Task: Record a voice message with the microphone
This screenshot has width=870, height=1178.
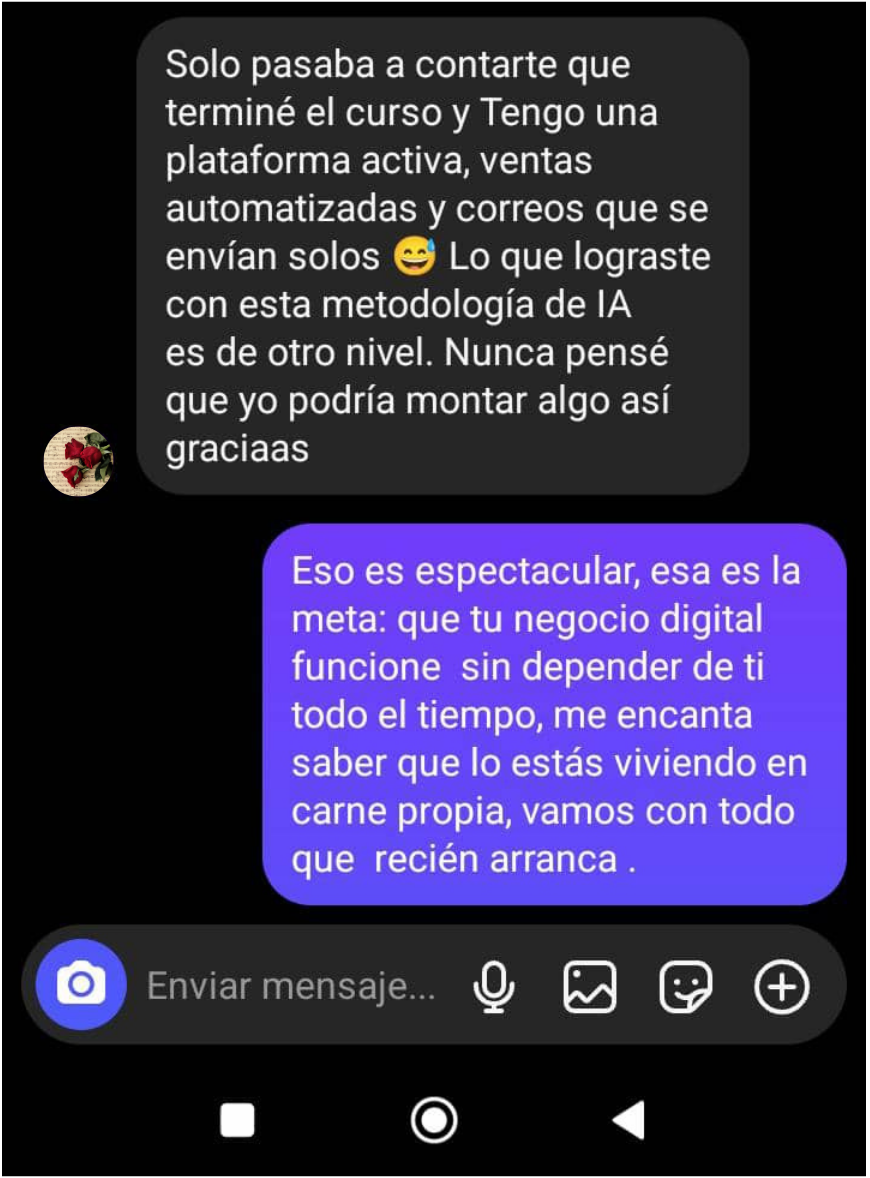Action: click(x=493, y=987)
